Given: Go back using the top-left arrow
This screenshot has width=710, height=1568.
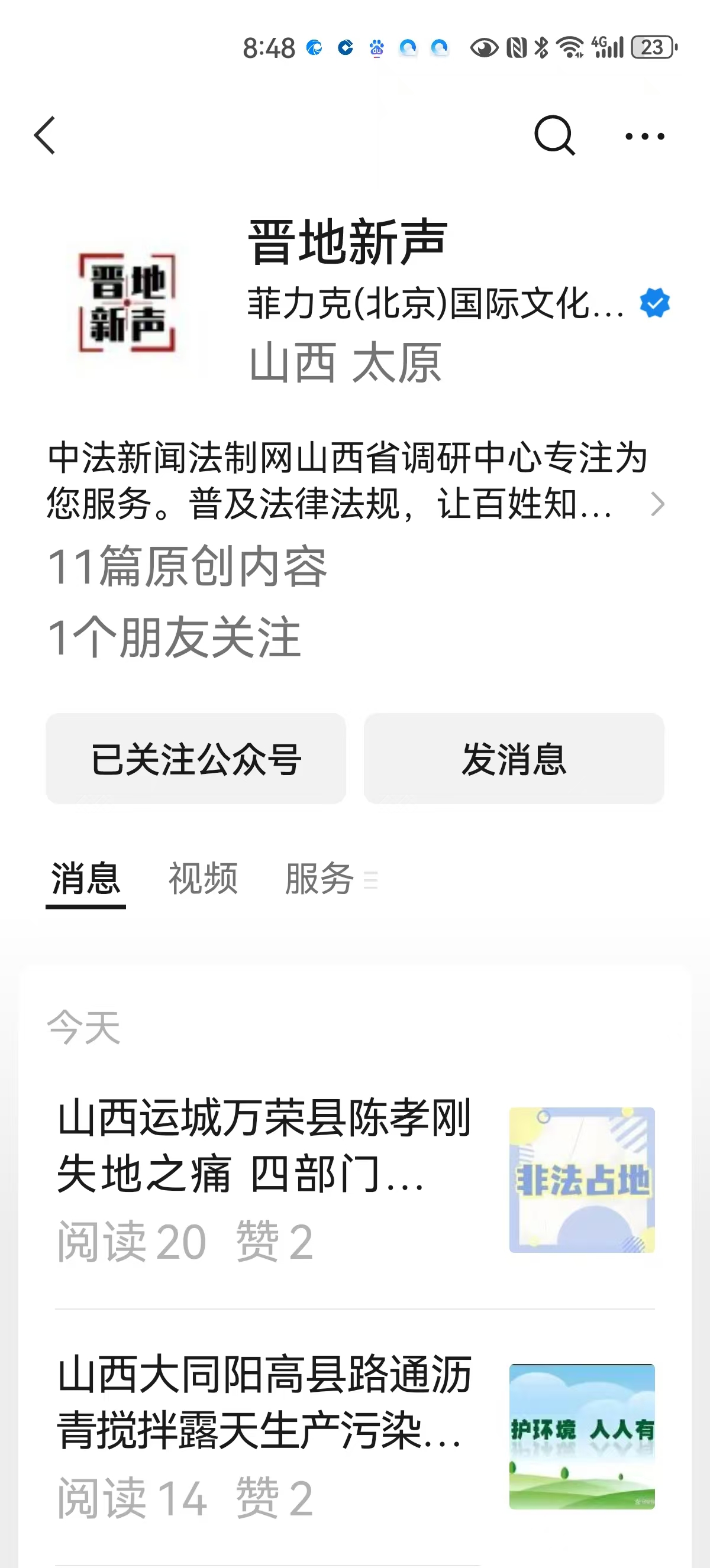Looking at the screenshot, I should coord(45,136).
